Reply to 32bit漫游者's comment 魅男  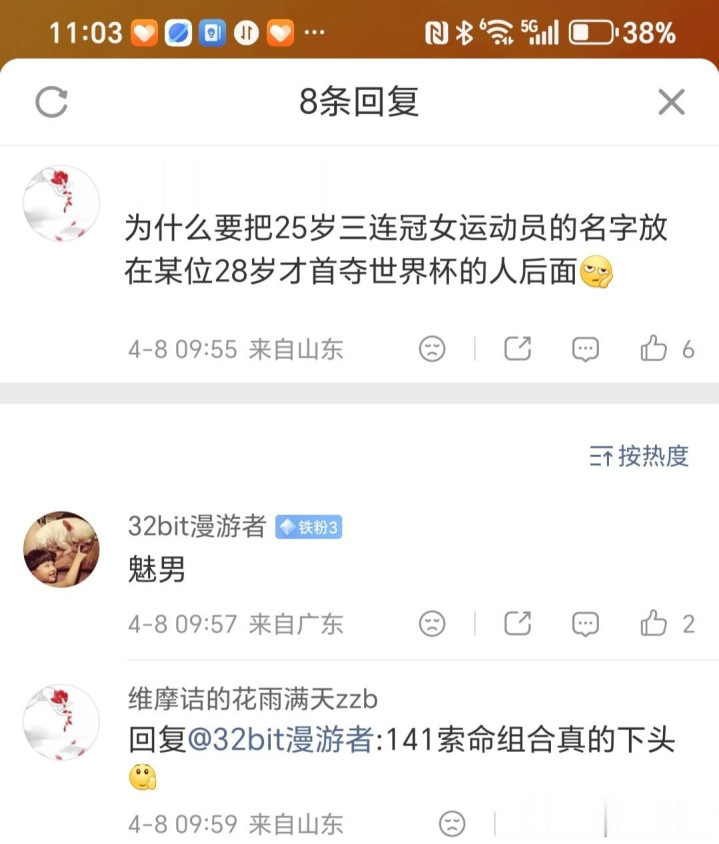(x=585, y=623)
